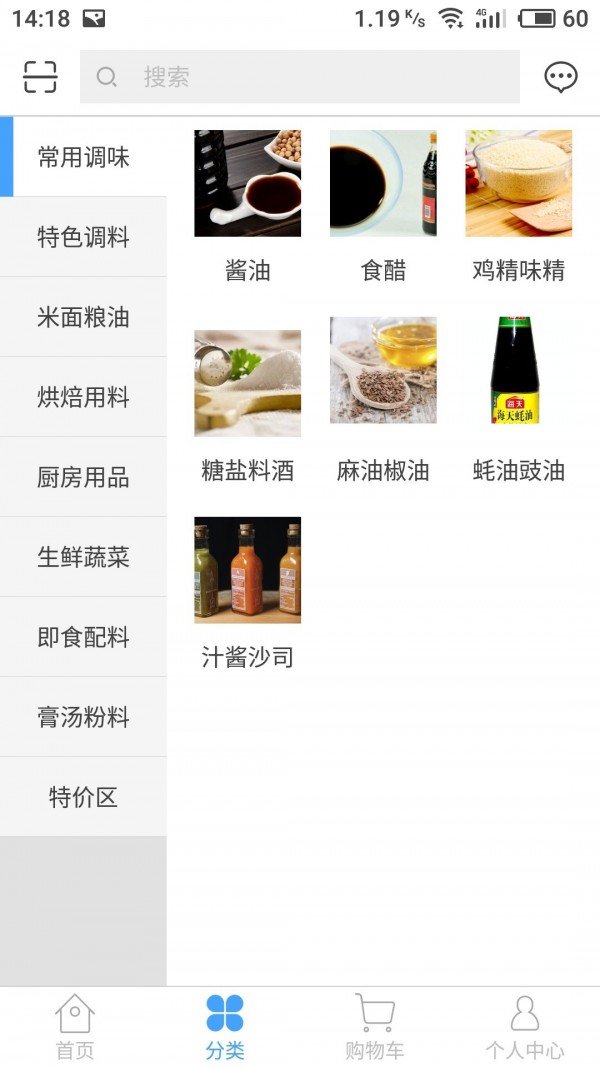Image resolution: width=600 pixels, height=1067 pixels.
Task: Switch to the 个人中心 tab
Action: (x=525, y=1026)
